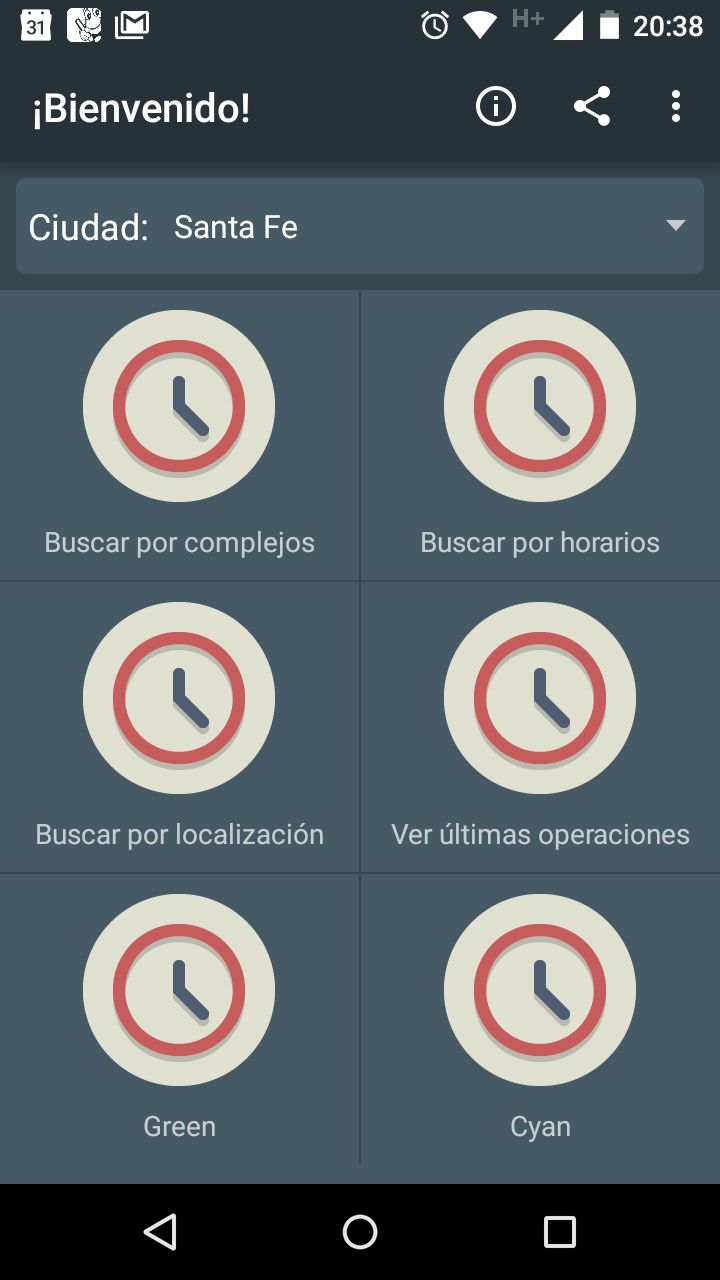Open Buscar por complejos
The image size is (720, 1280).
tap(179, 436)
